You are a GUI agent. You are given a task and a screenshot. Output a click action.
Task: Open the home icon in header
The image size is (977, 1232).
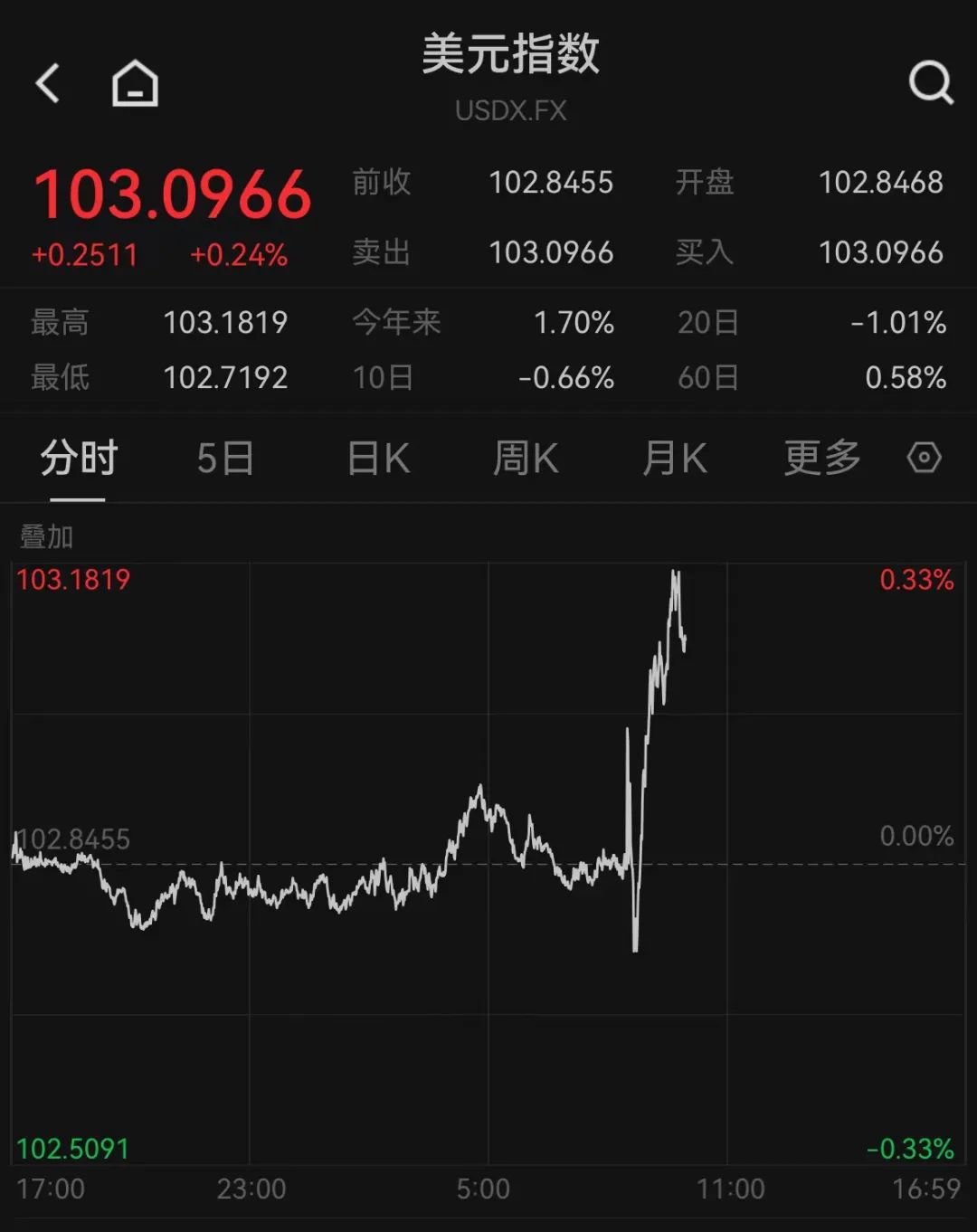coord(135,83)
